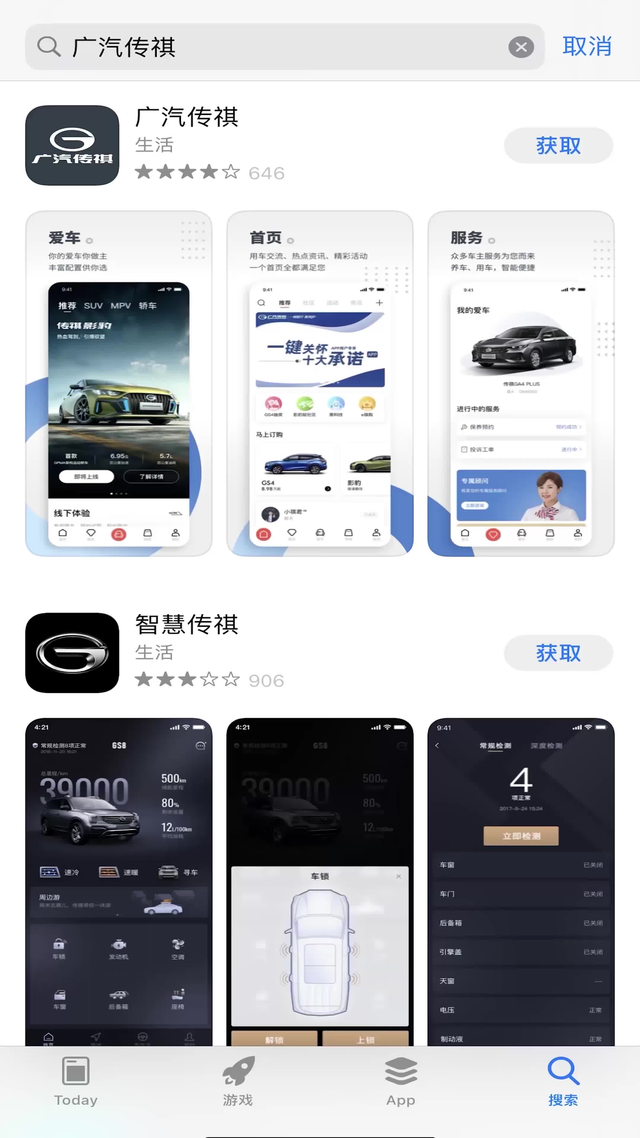This screenshot has height=1138, width=640.
Task: View the 爱车 screenshot of 广汽传祺
Action: pos(119,383)
